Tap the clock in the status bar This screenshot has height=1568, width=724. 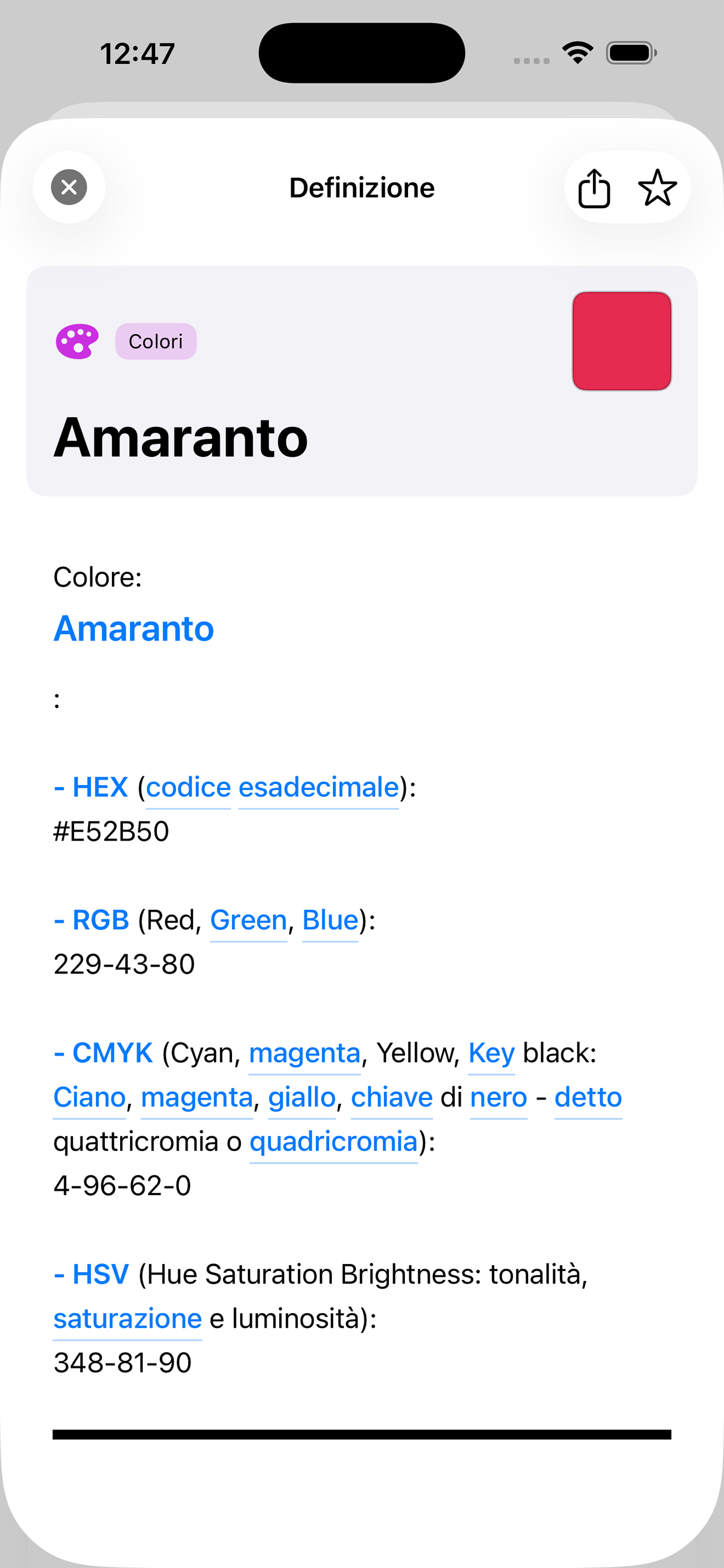[137, 54]
